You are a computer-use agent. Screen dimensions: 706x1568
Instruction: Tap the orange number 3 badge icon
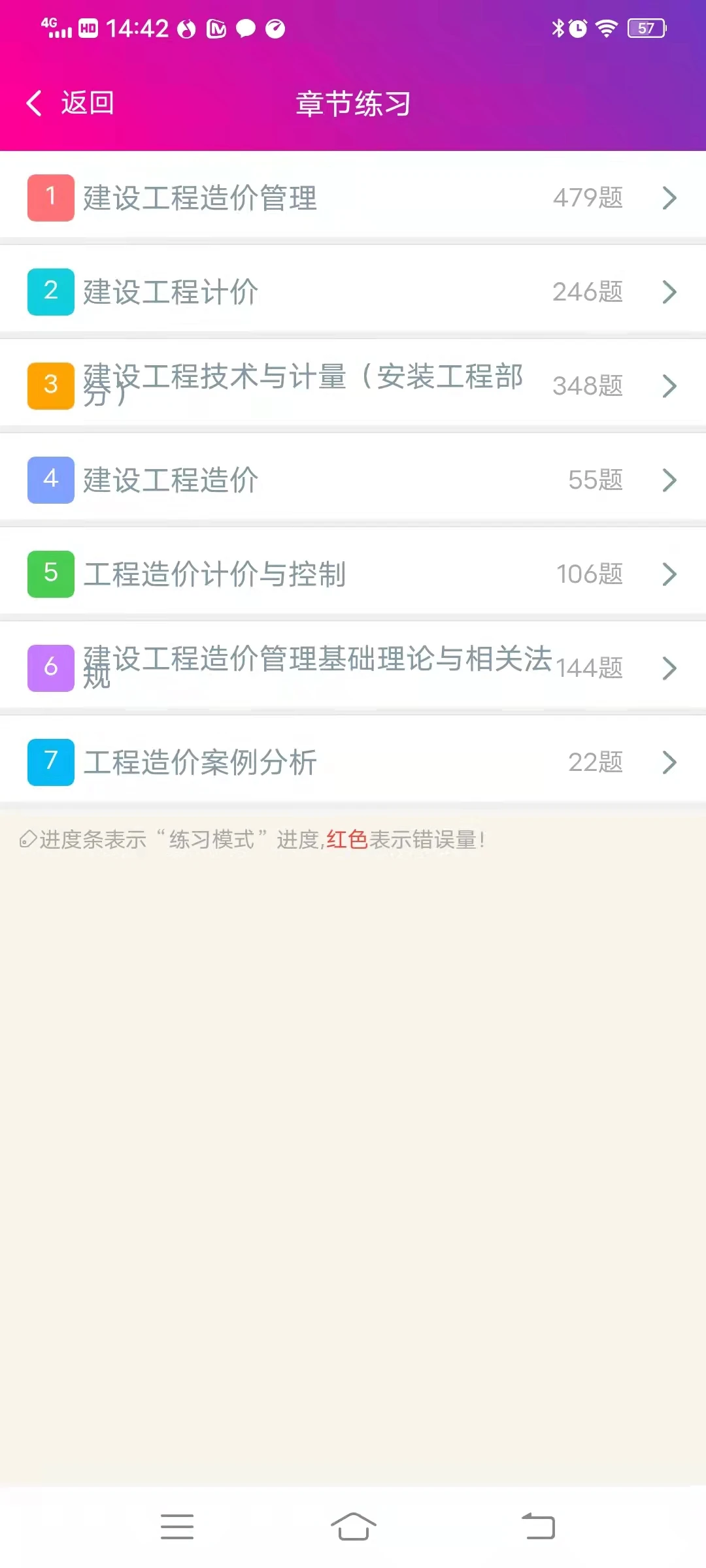[50, 384]
